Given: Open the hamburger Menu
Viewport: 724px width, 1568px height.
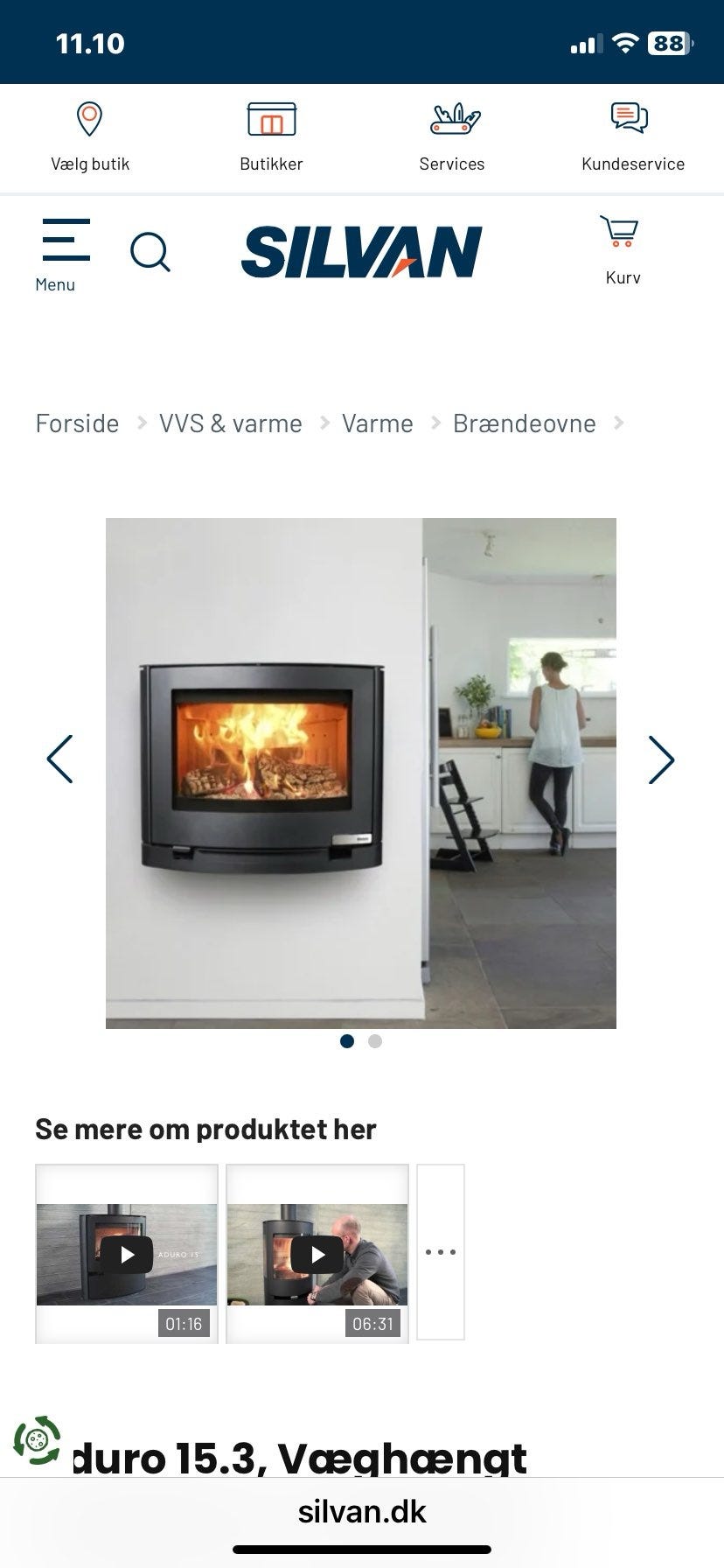Looking at the screenshot, I should click(x=66, y=238).
